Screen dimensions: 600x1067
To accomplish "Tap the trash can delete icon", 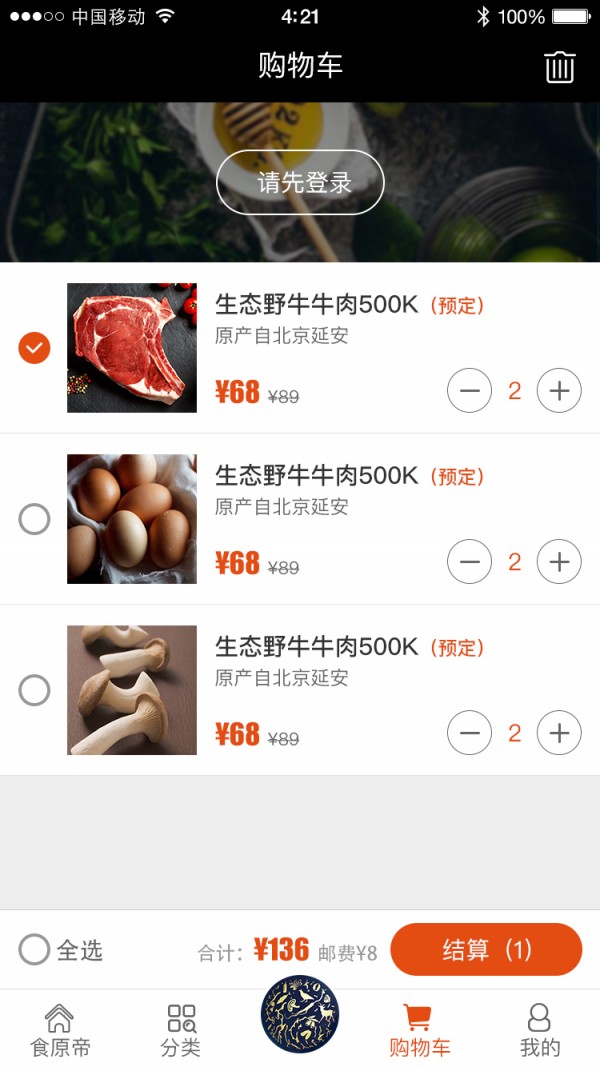I will 560,67.
